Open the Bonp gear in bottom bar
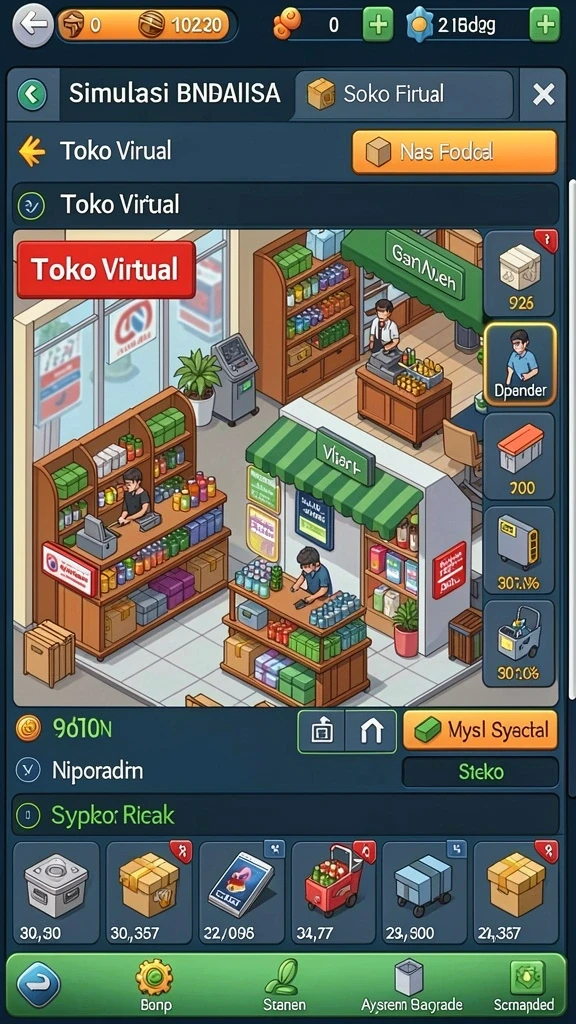Image resolution: width=576 pixels, height=1024 pixels. click(x=153, y=986)
